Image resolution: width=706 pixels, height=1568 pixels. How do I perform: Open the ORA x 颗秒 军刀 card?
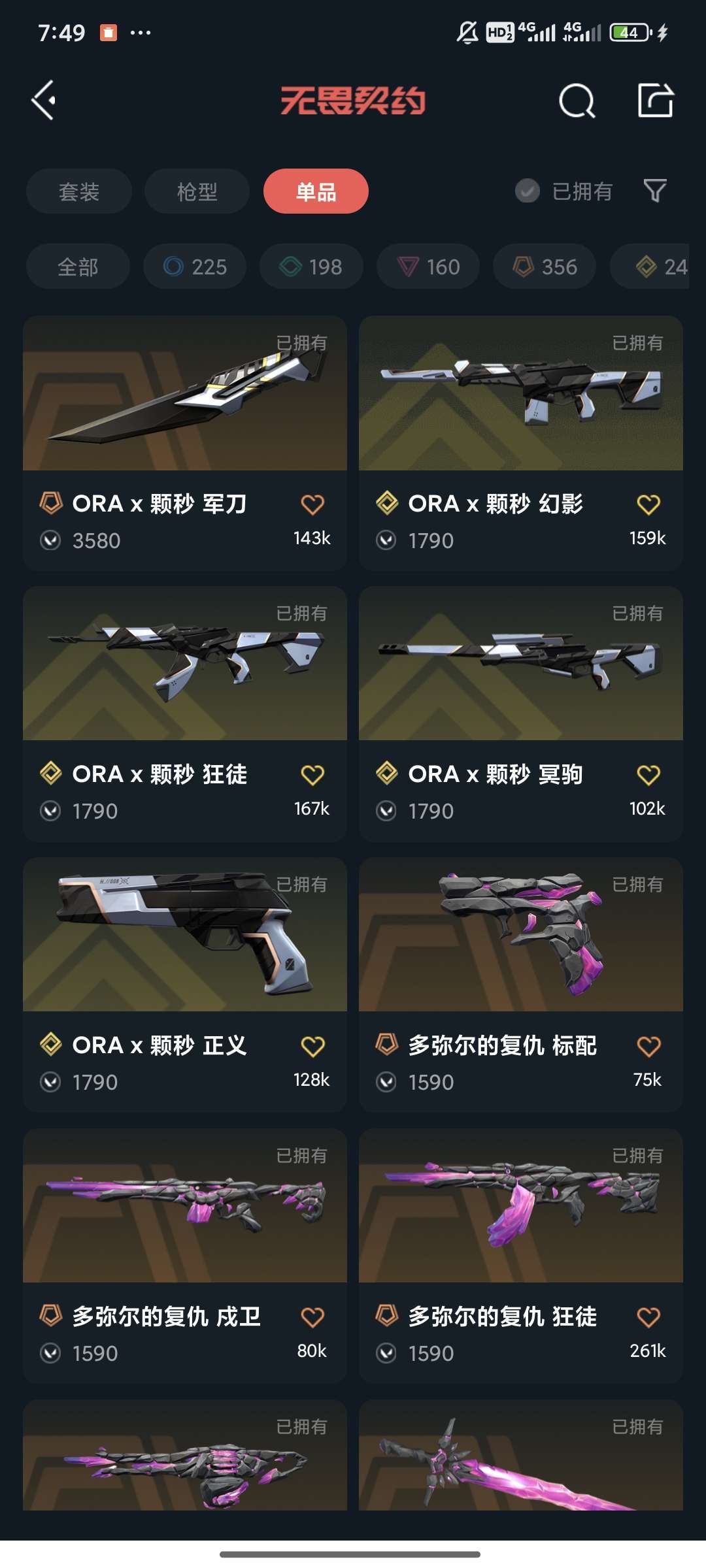[x=185, y=418]
